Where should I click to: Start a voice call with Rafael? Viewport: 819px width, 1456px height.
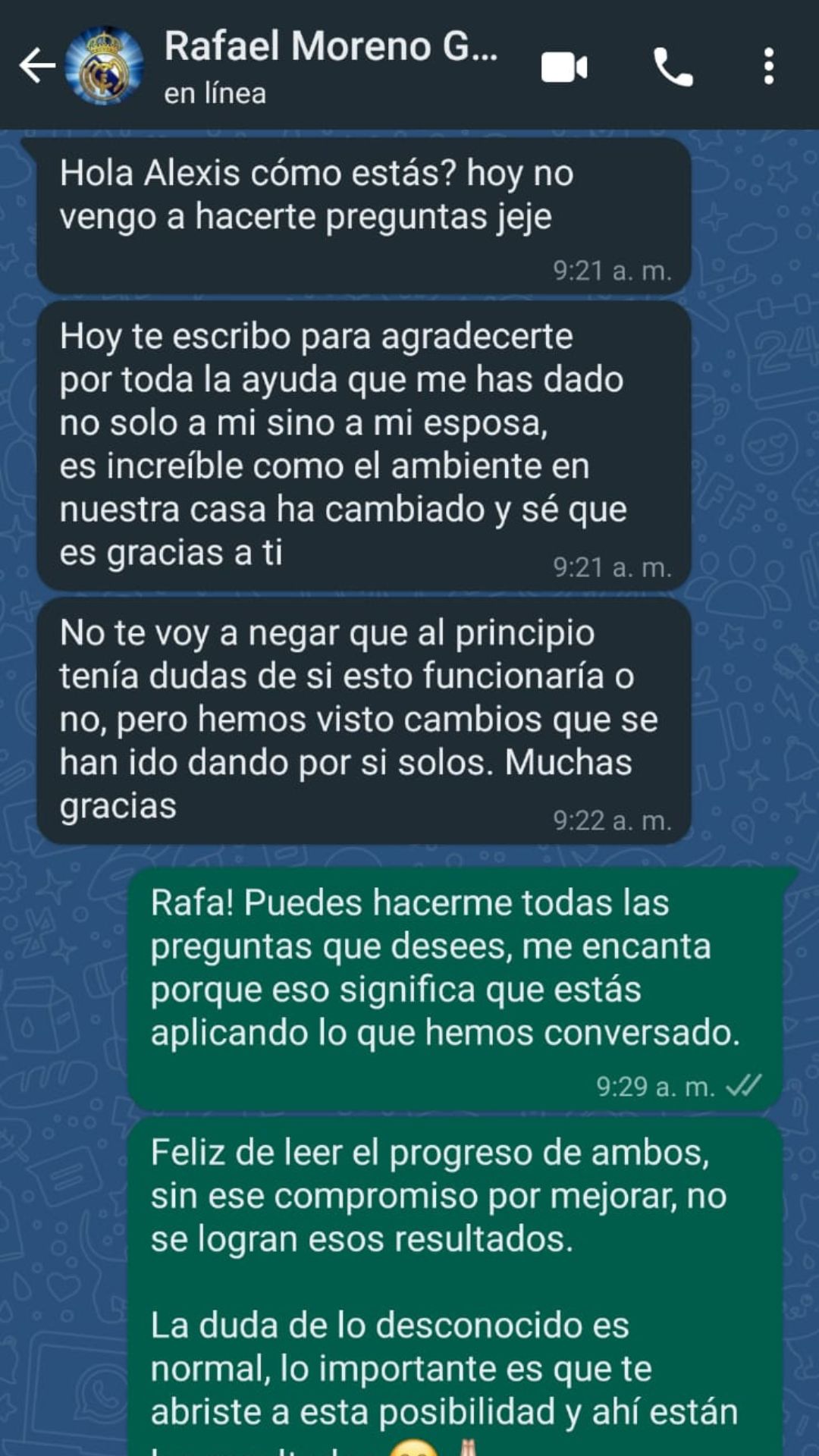(x=673, y=67)
